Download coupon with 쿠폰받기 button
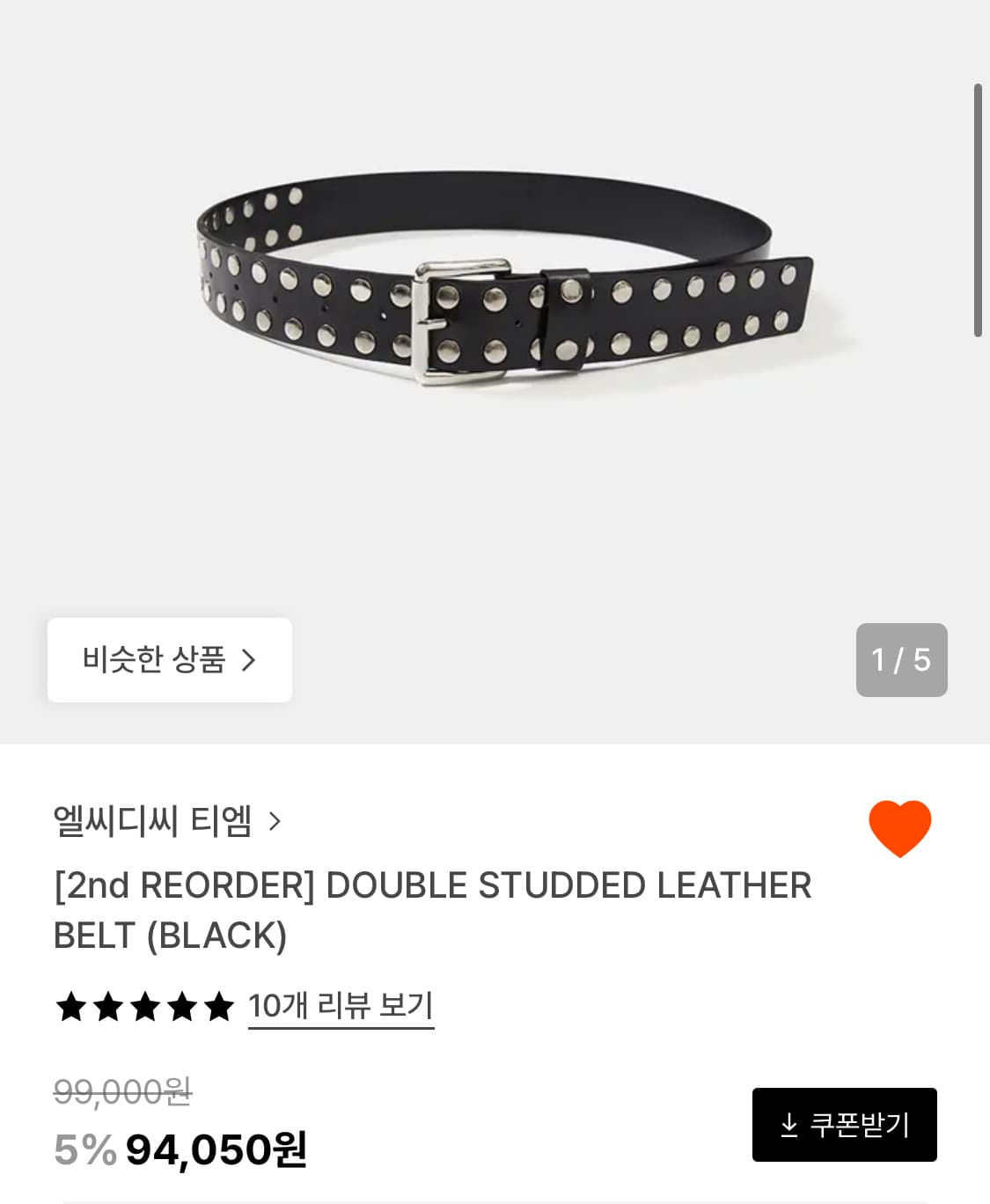990x1204 pixels. 844,1125
